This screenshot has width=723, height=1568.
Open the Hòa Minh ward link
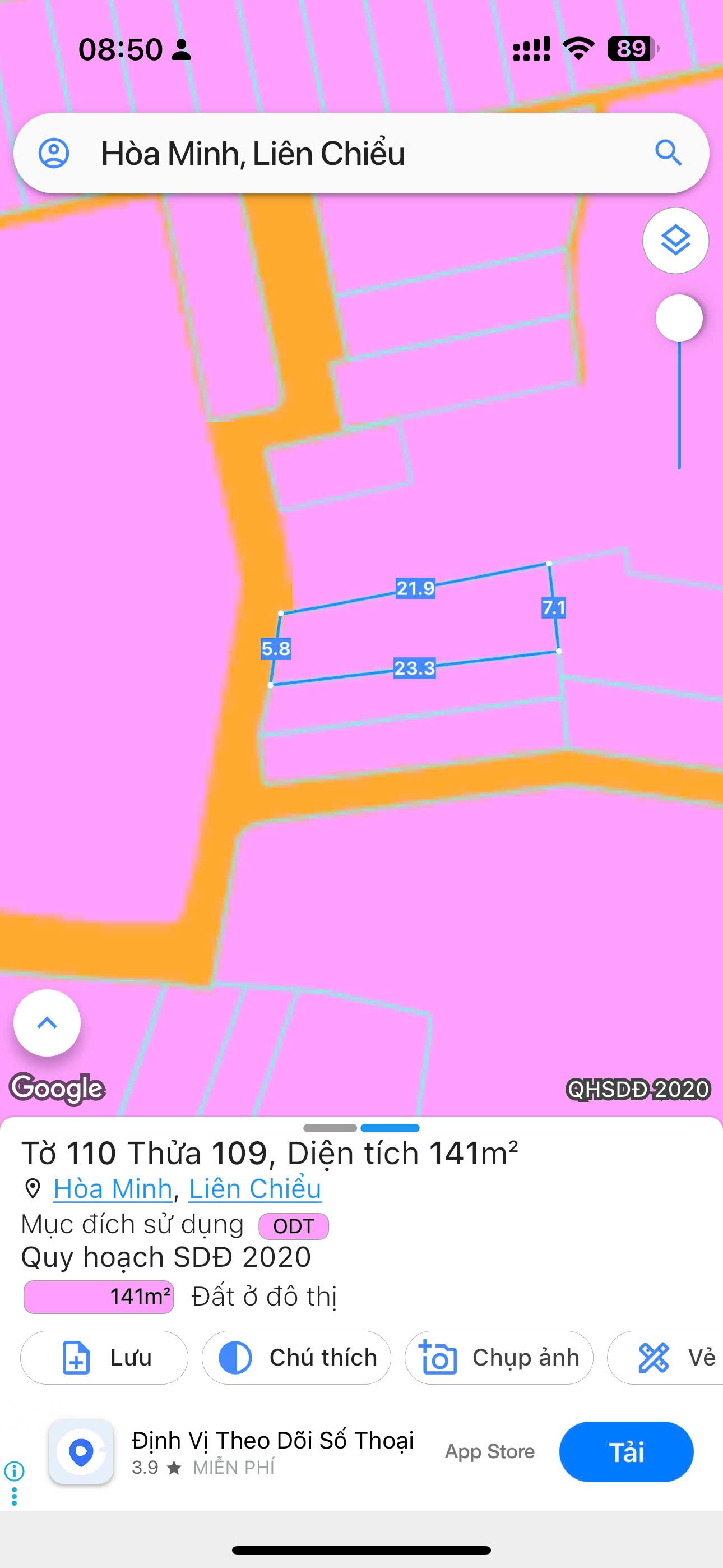(113, 1189)
